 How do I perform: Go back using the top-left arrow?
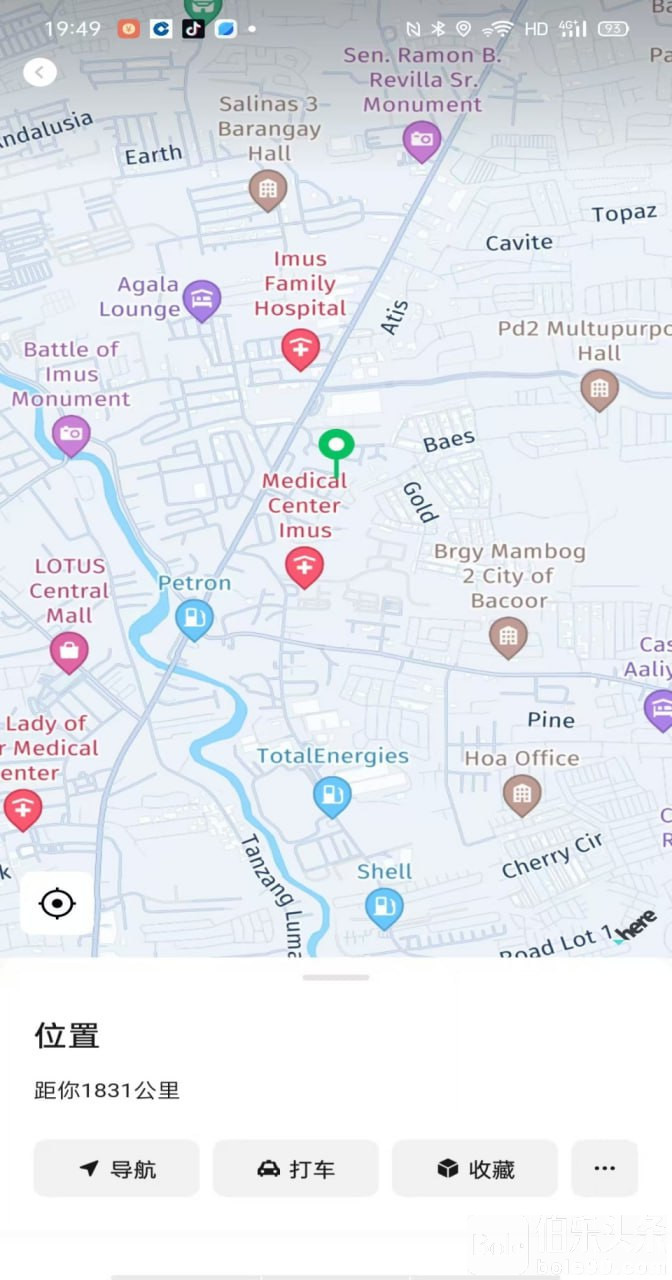40,72
